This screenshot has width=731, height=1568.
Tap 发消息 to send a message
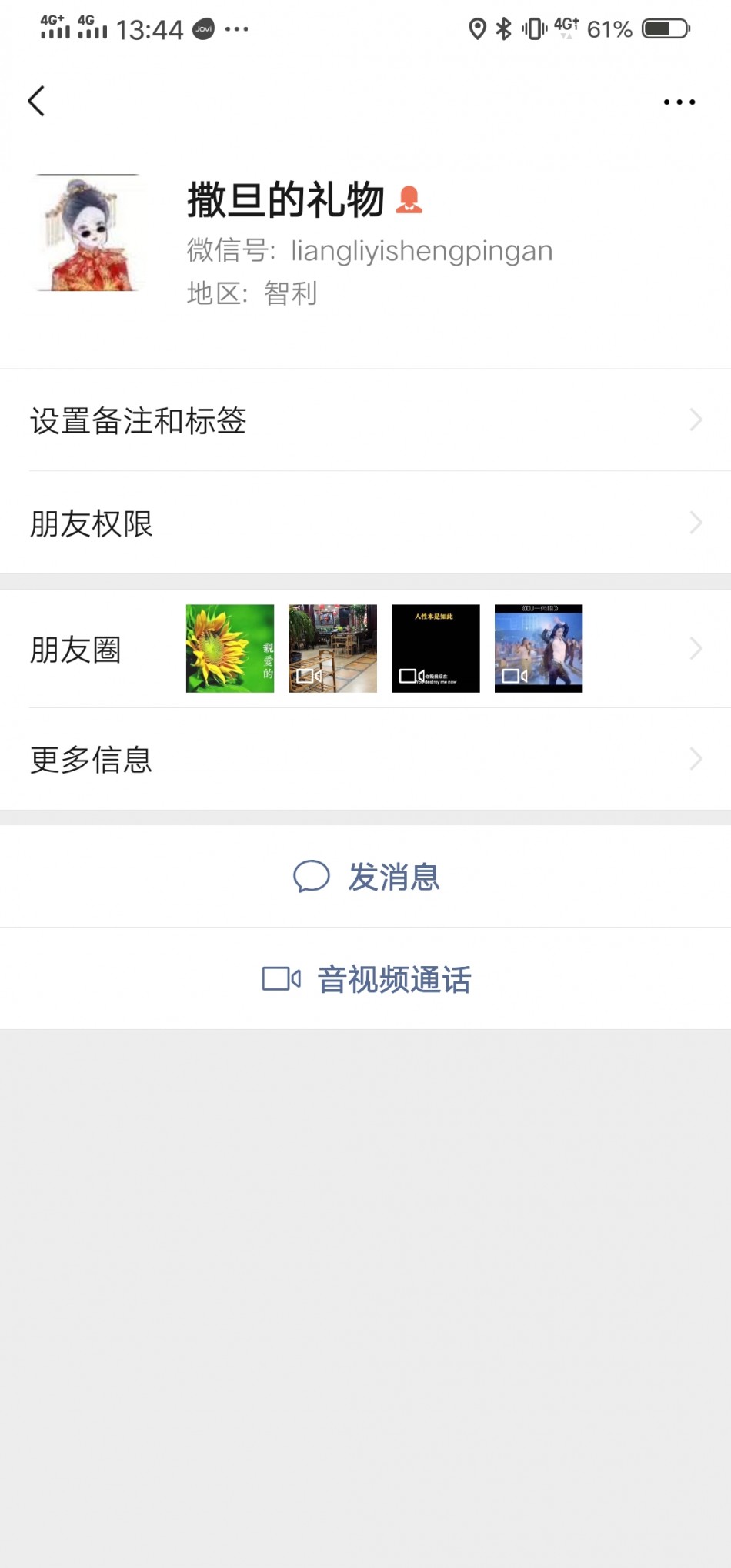click(x=366, y=877)
